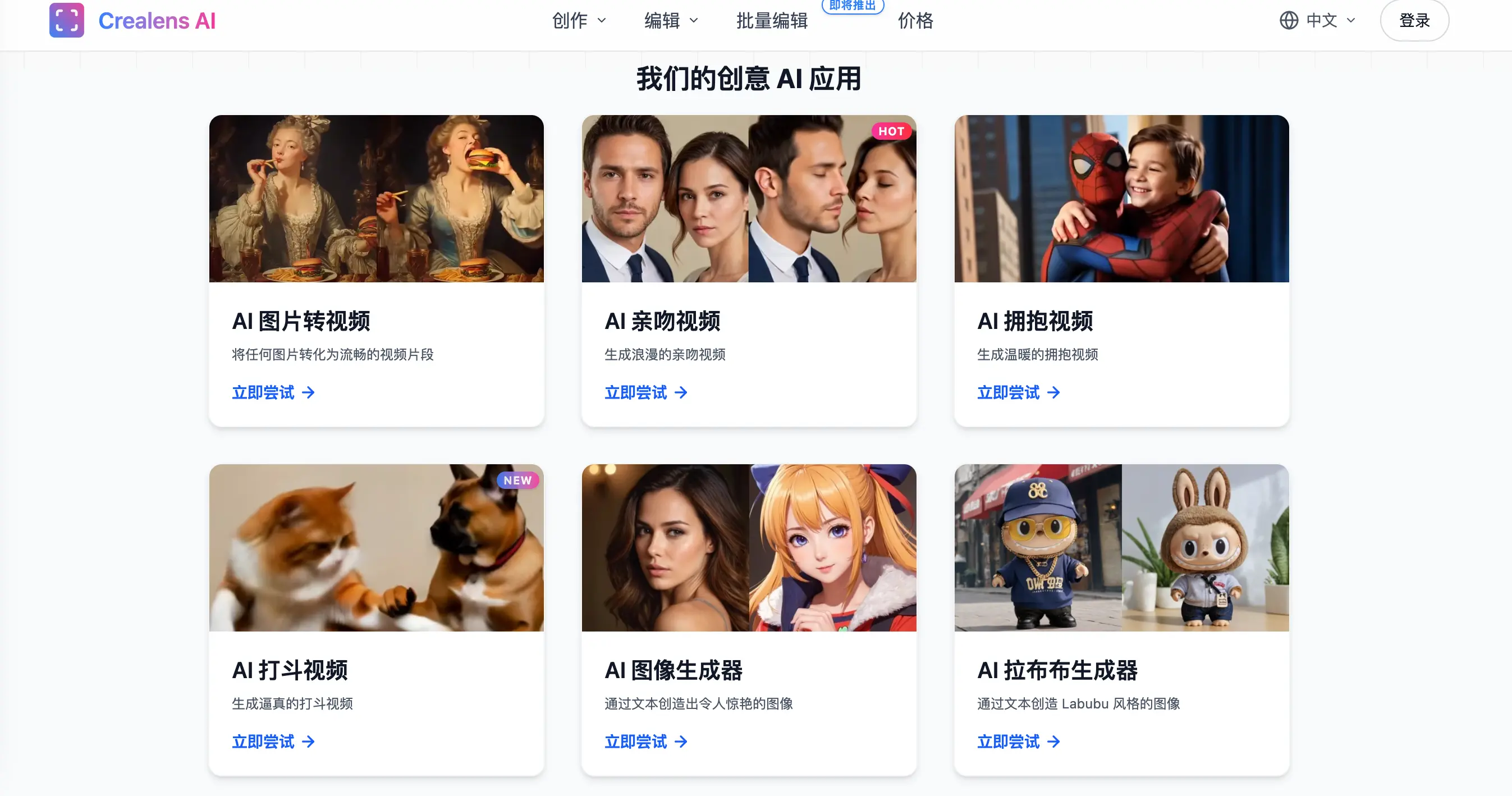
Task: Open the 中文 language selector
Action: (x=1318, y=21)
